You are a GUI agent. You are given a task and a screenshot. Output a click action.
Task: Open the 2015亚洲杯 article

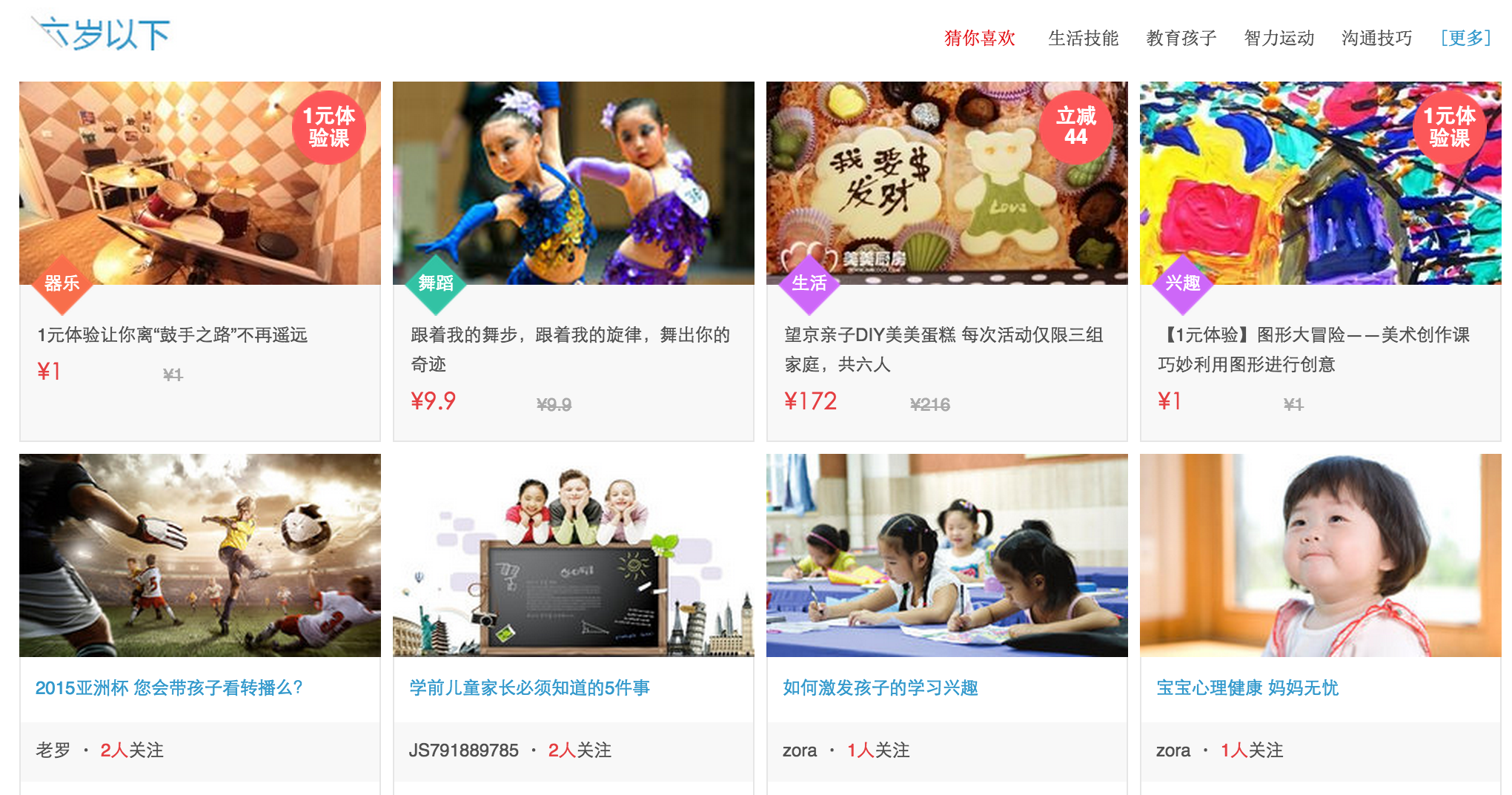tap(169, 687)
